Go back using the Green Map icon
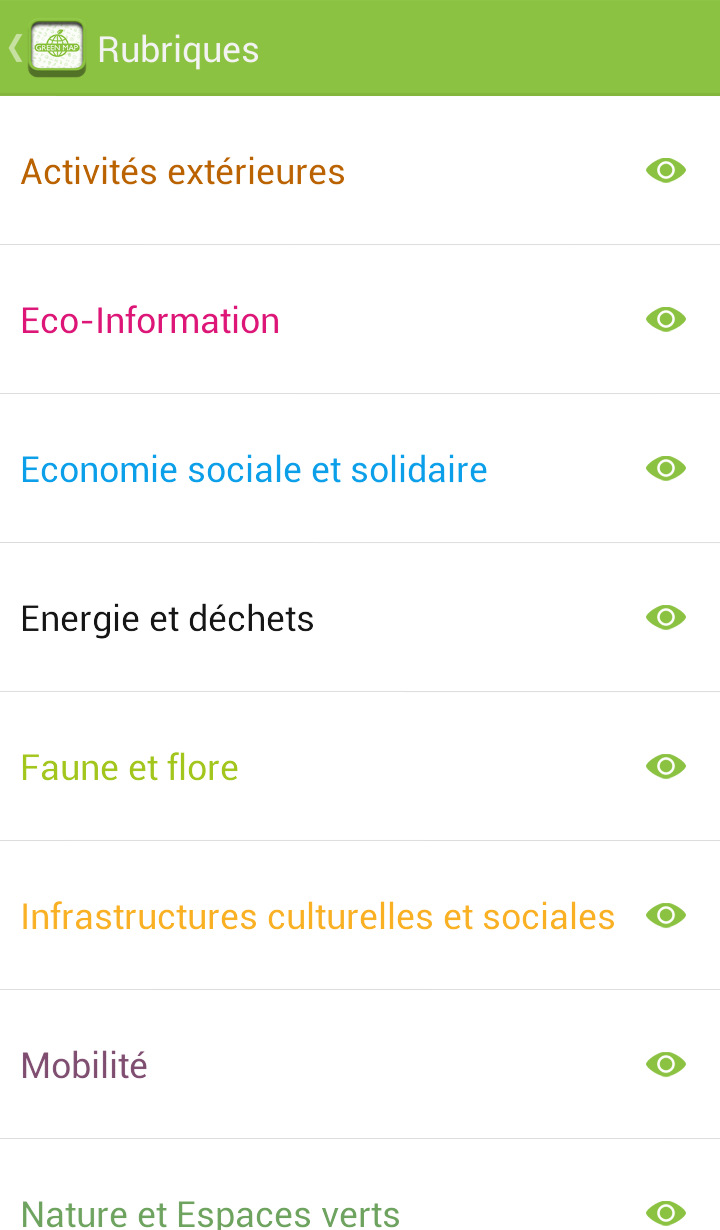The height and width of the screenshot is (1230, 720). (55, 48)
